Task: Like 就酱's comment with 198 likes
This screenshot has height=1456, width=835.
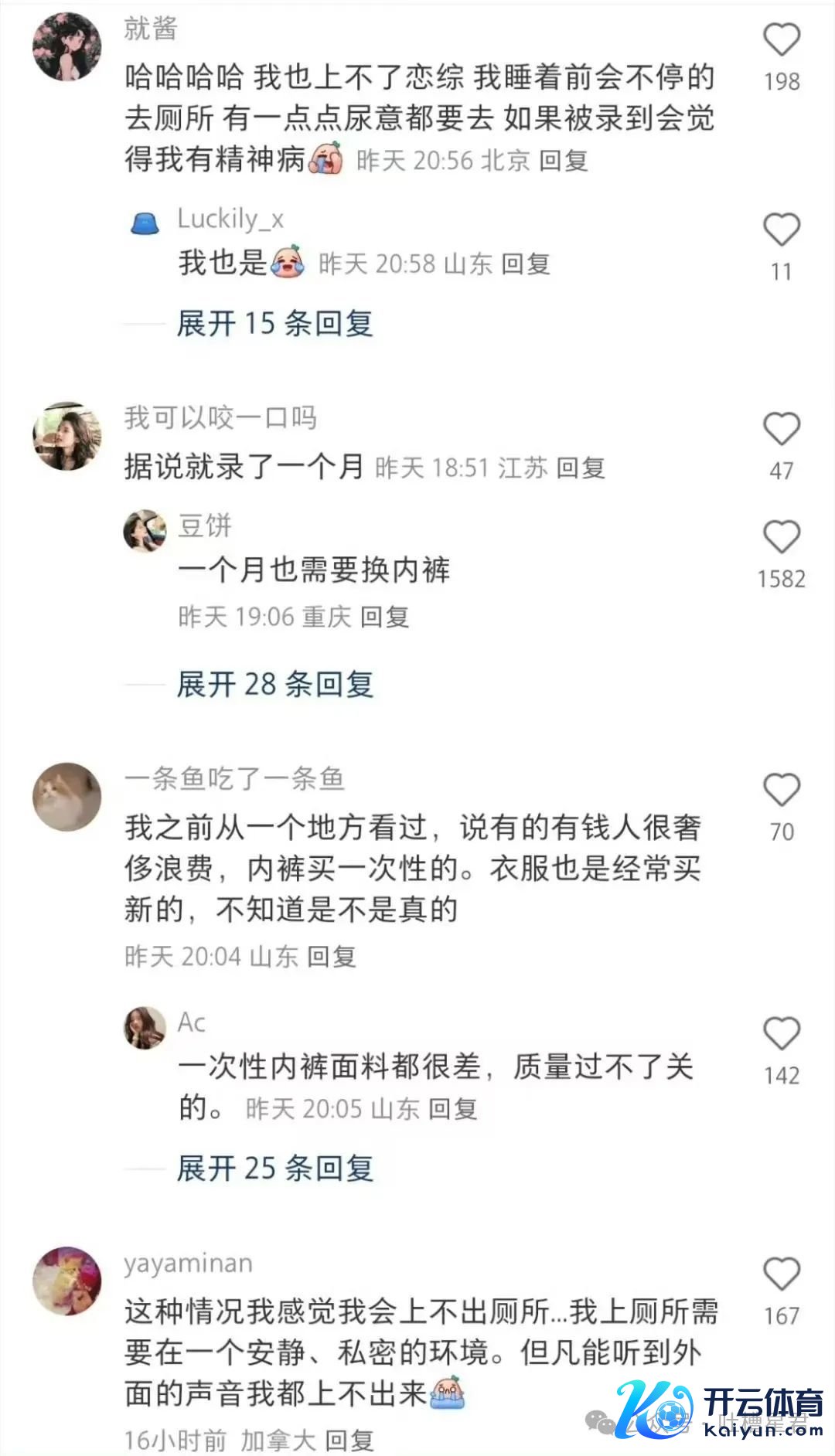Action: tap(781, 40)
